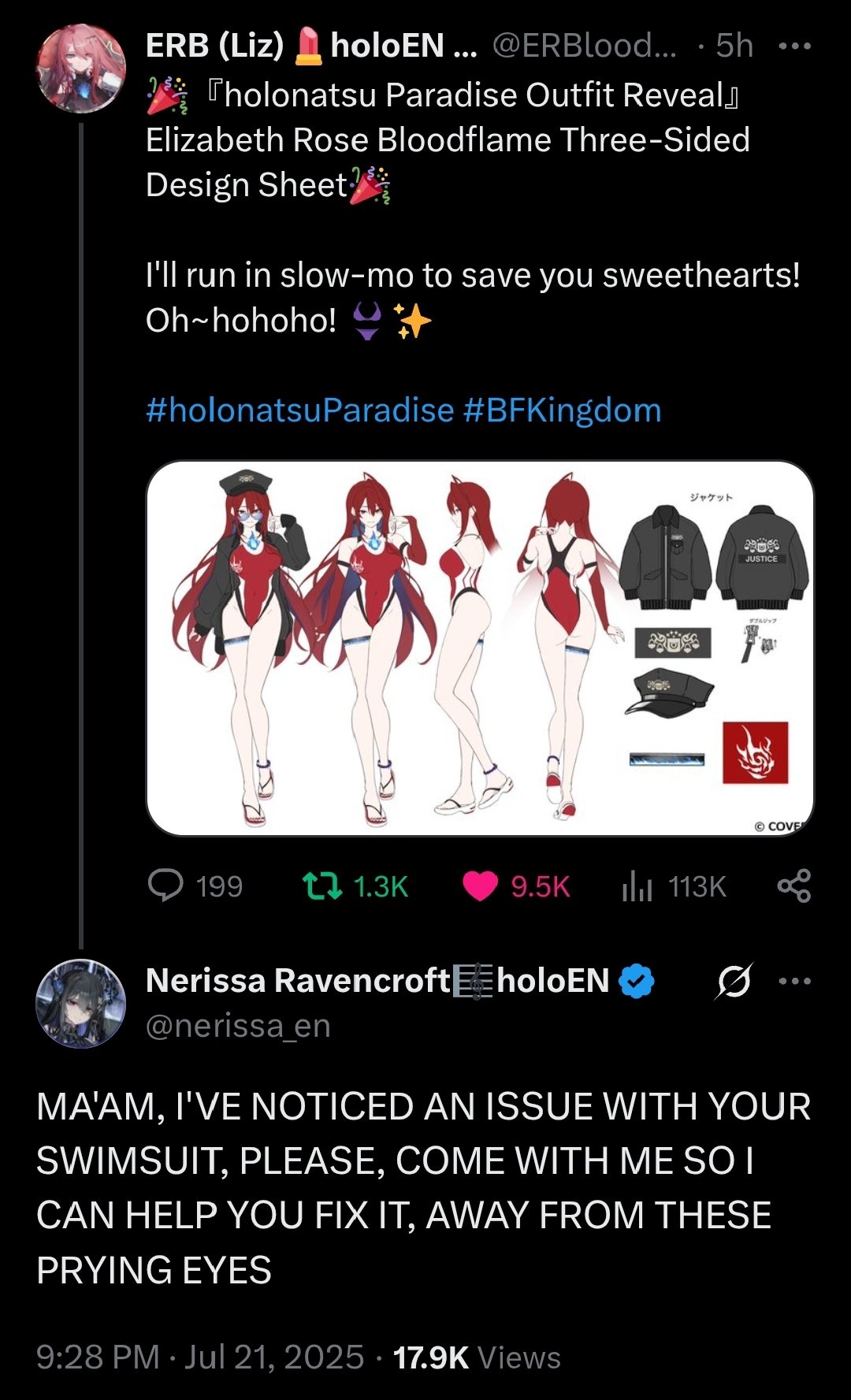Open overflow menu on Nerissa's tweet
The height and width of the screenshot is (1400, 851).
pos(794,981)
